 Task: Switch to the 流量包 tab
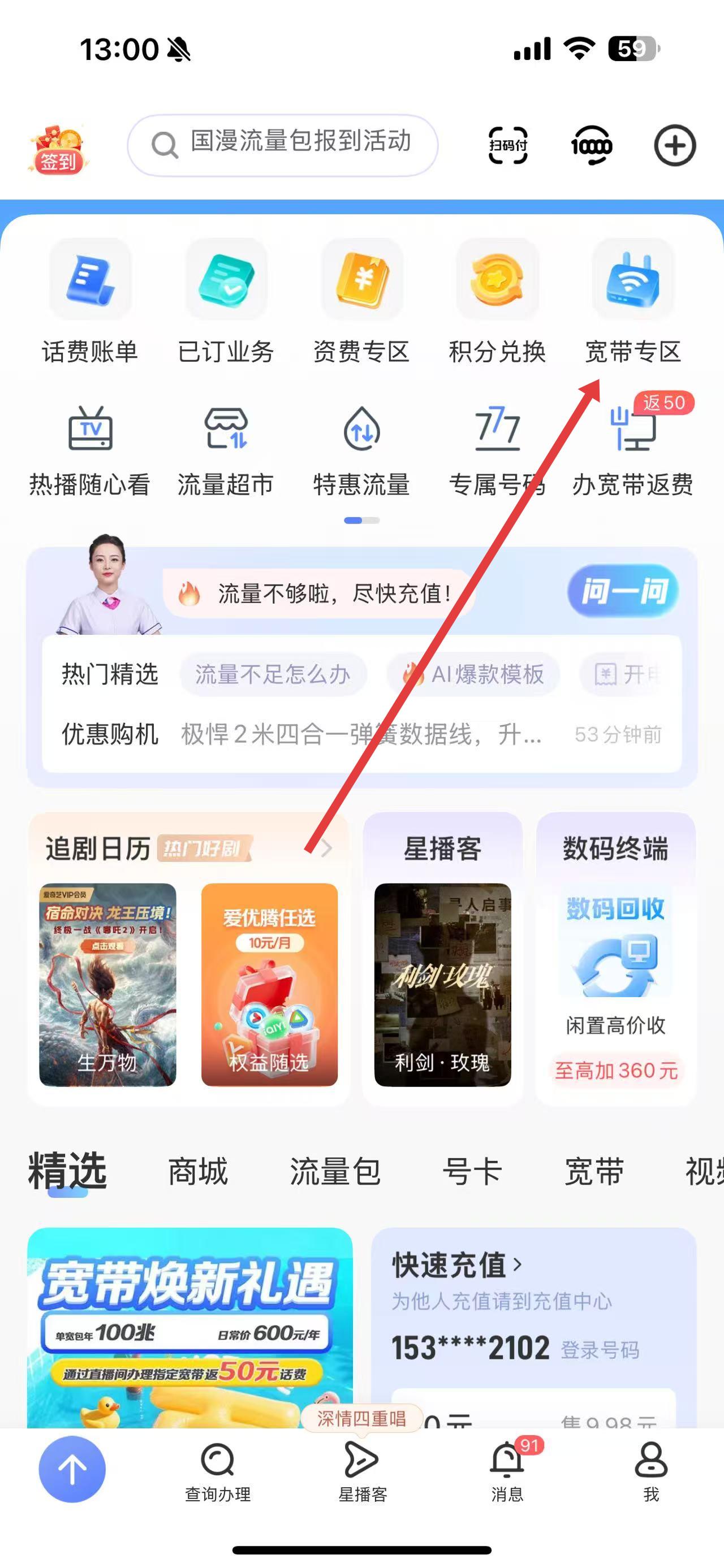pyautogui.click(x=335, y=1172)
